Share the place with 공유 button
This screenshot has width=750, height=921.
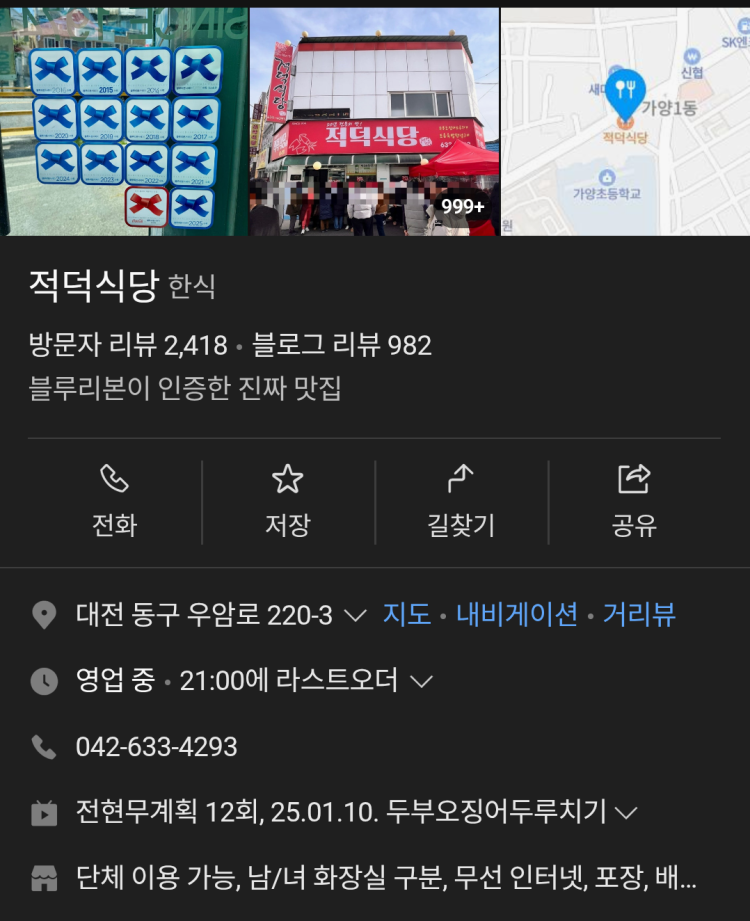[x=634, y=501]
